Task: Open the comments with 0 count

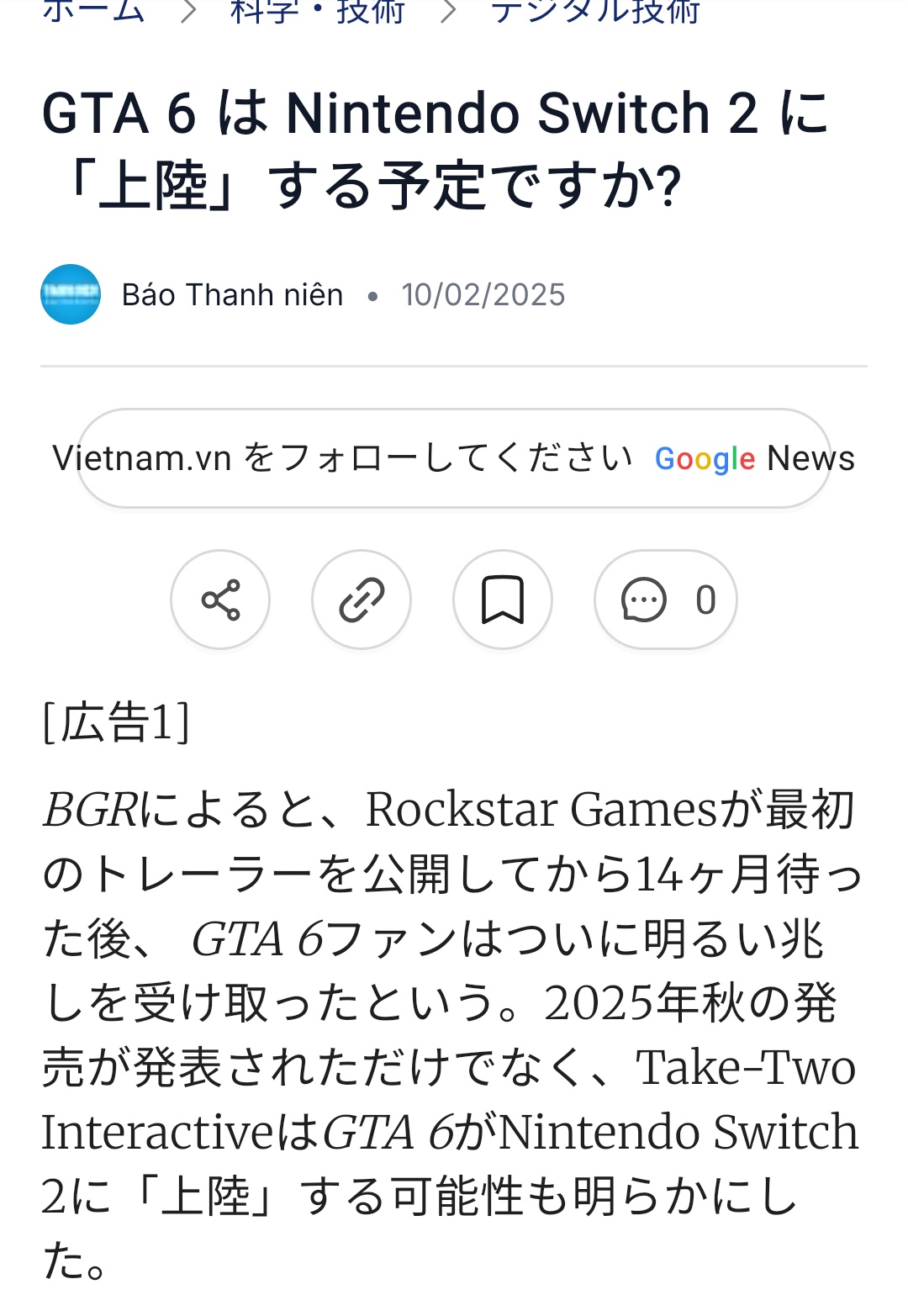Action: (x=666, y=600)
